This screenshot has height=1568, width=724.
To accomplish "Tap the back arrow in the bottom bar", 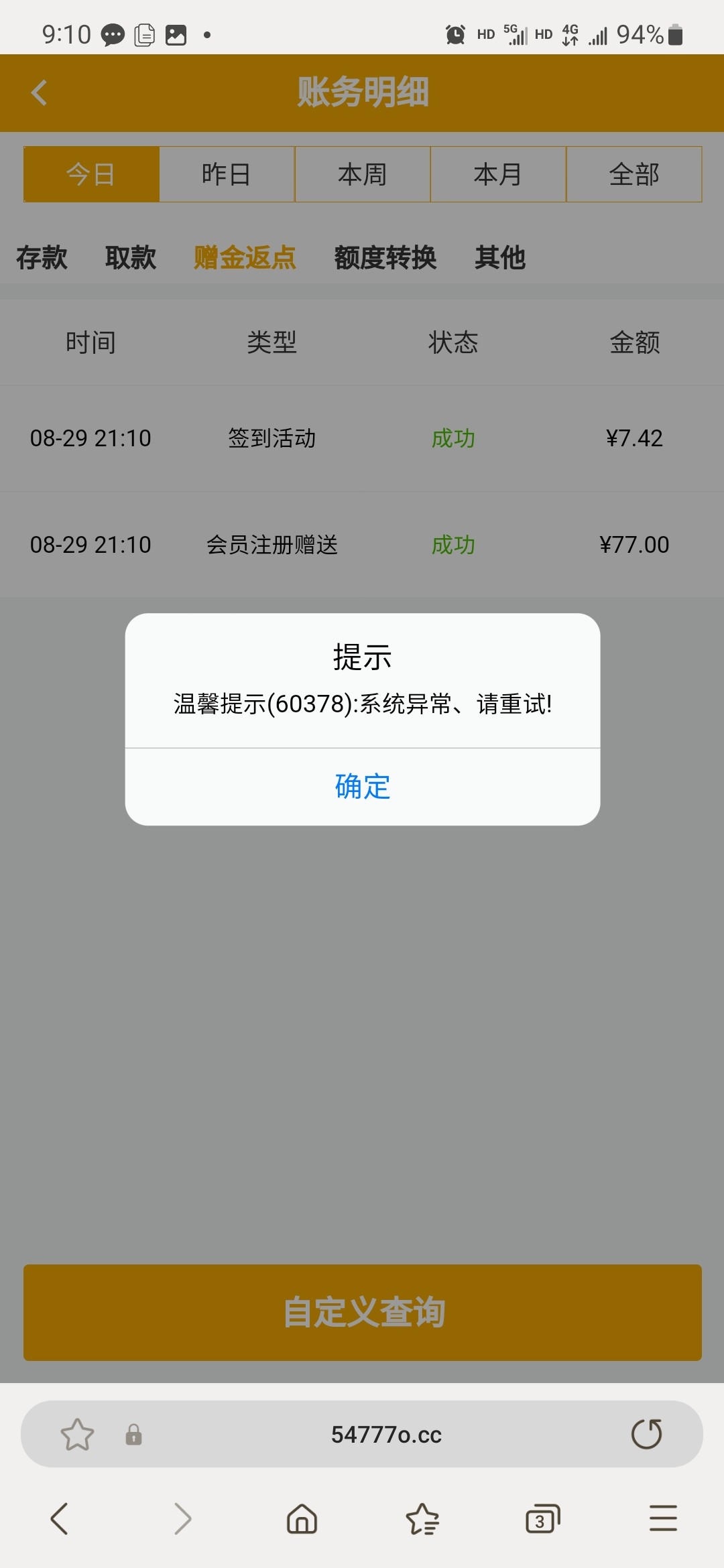I will point(60,1520).
